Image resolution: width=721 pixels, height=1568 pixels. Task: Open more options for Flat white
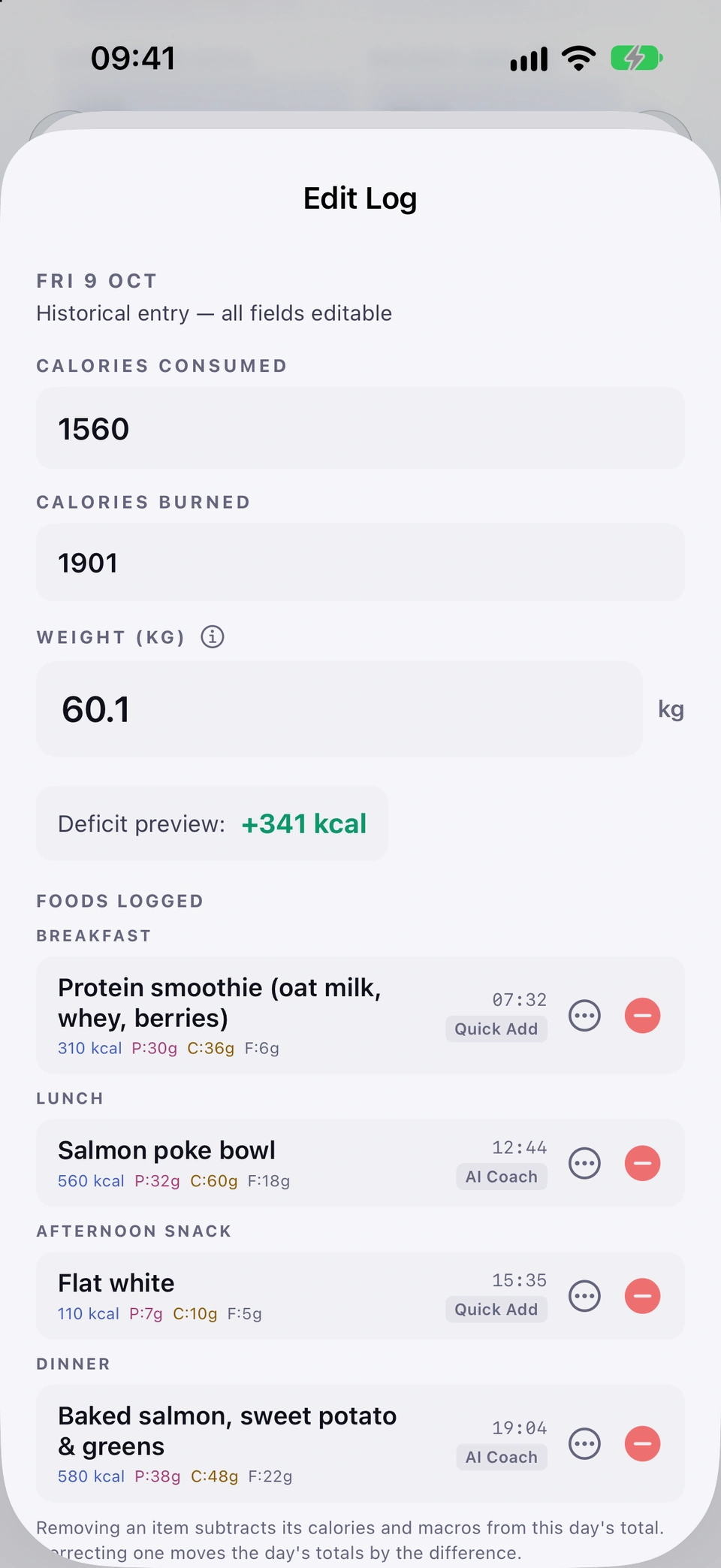point(584,1296)
